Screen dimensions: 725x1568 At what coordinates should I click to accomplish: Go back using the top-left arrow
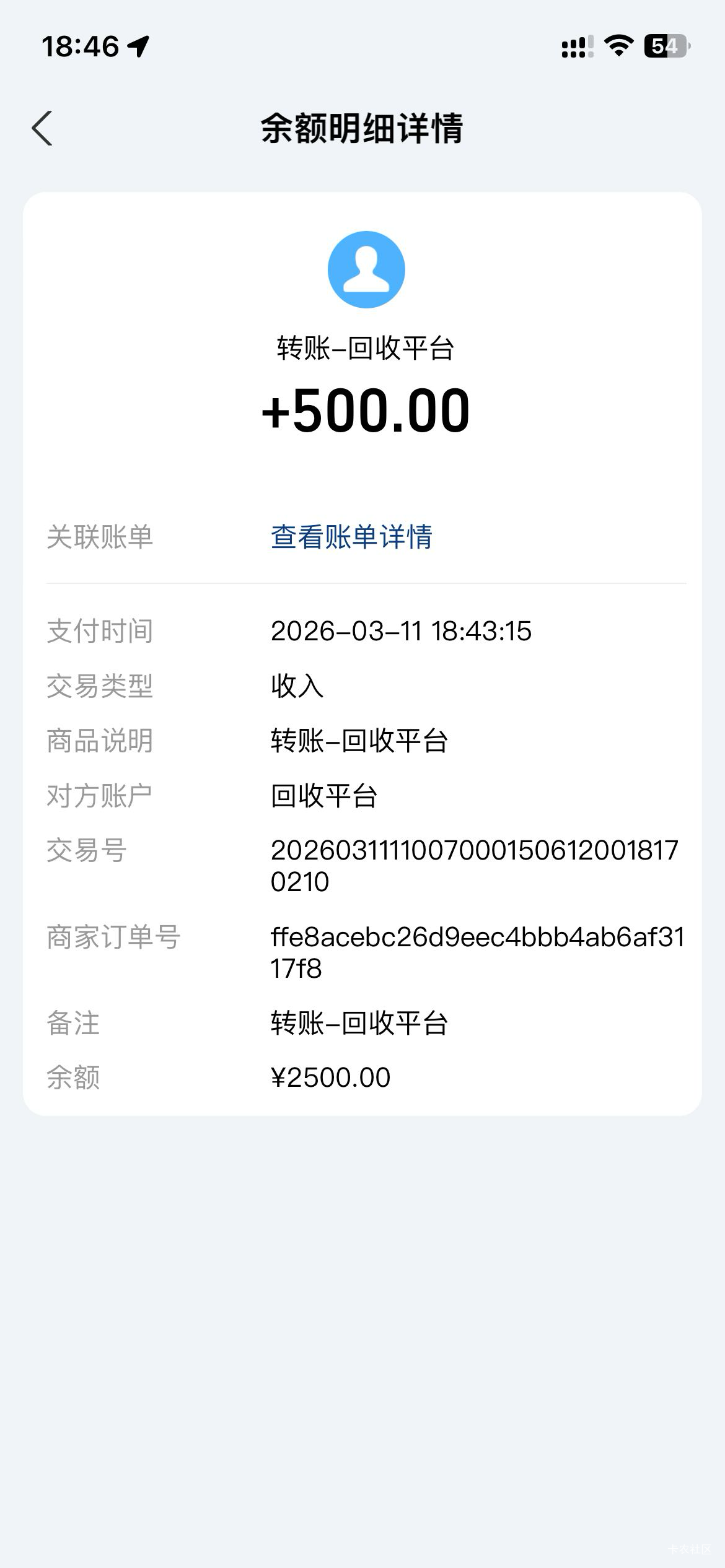tap(42, 129)
